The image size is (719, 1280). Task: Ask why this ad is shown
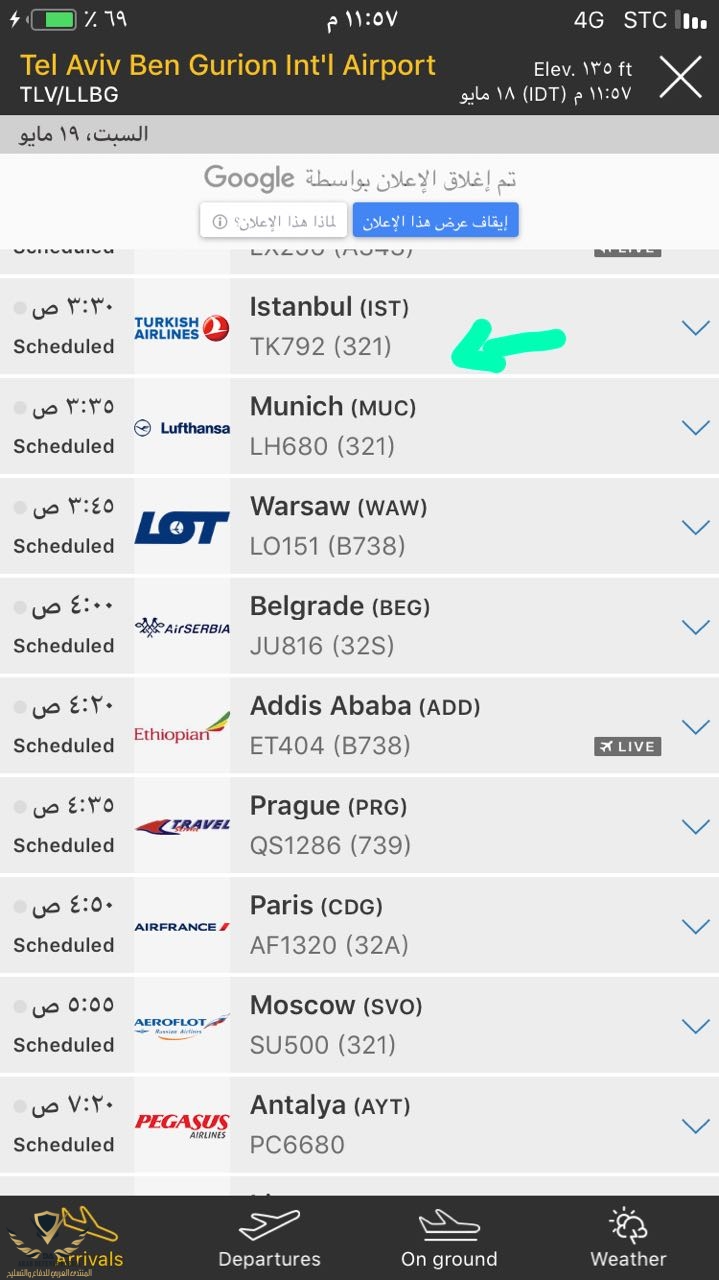pos(273,221)
